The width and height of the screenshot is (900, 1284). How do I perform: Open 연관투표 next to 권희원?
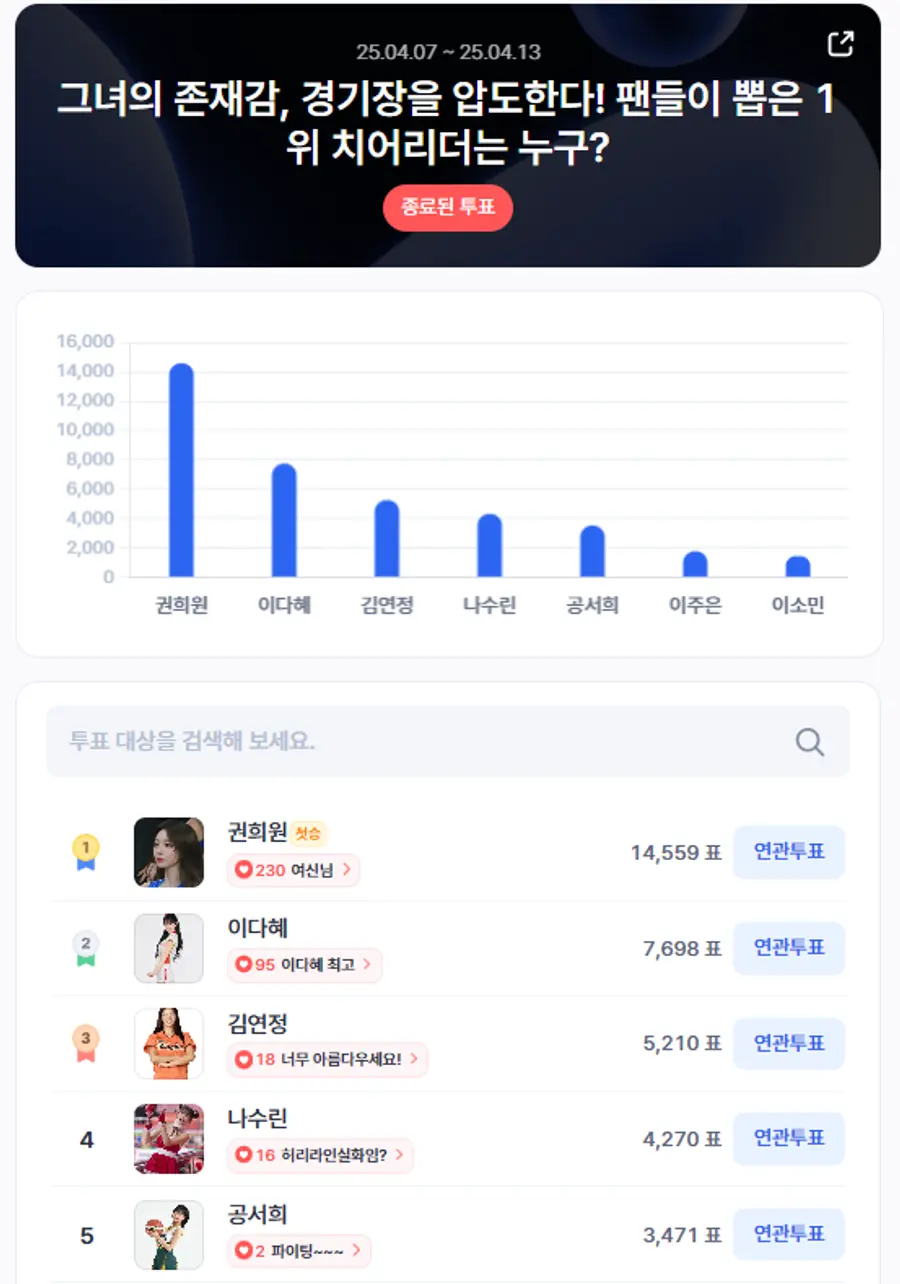pyautogui.click(x=789, y=852)
